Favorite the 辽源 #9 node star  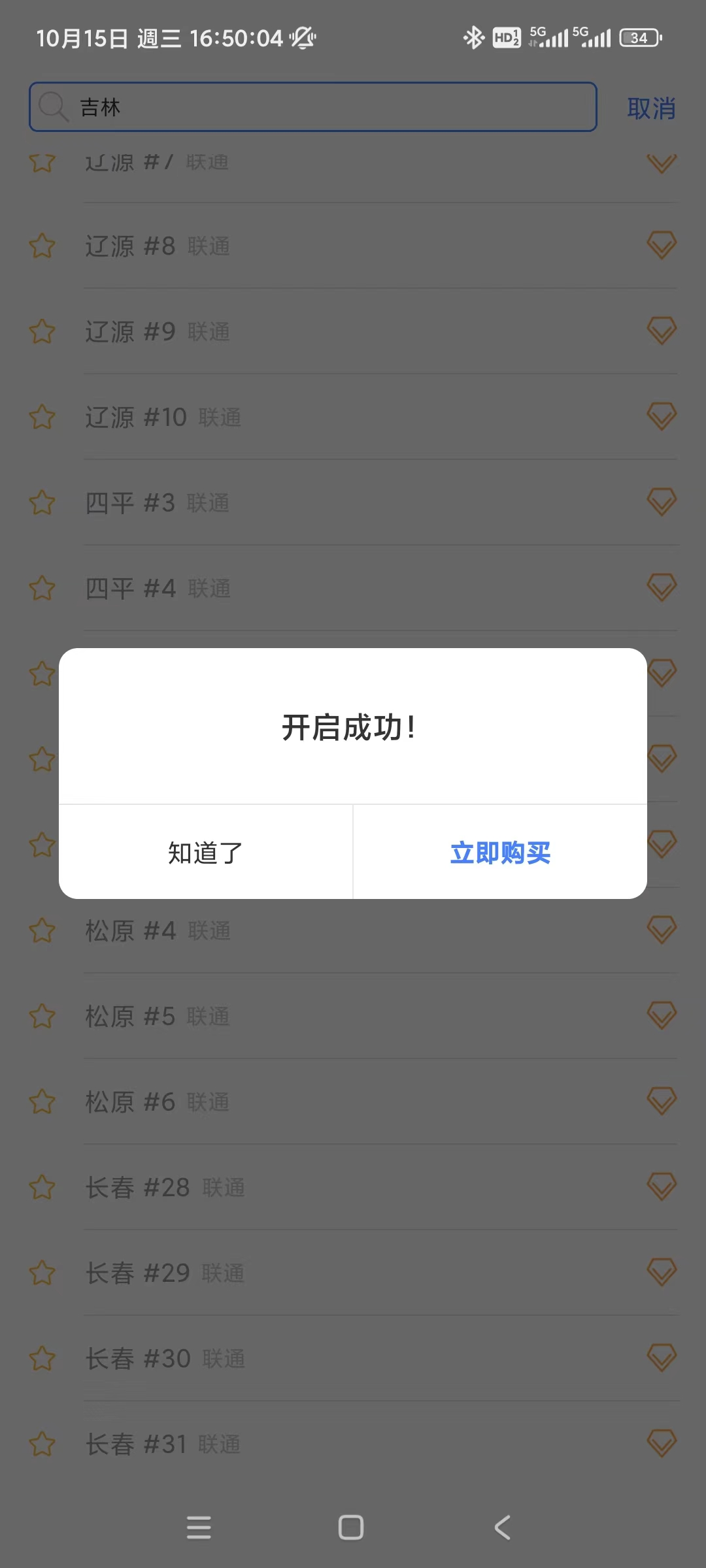coord(42,331)
